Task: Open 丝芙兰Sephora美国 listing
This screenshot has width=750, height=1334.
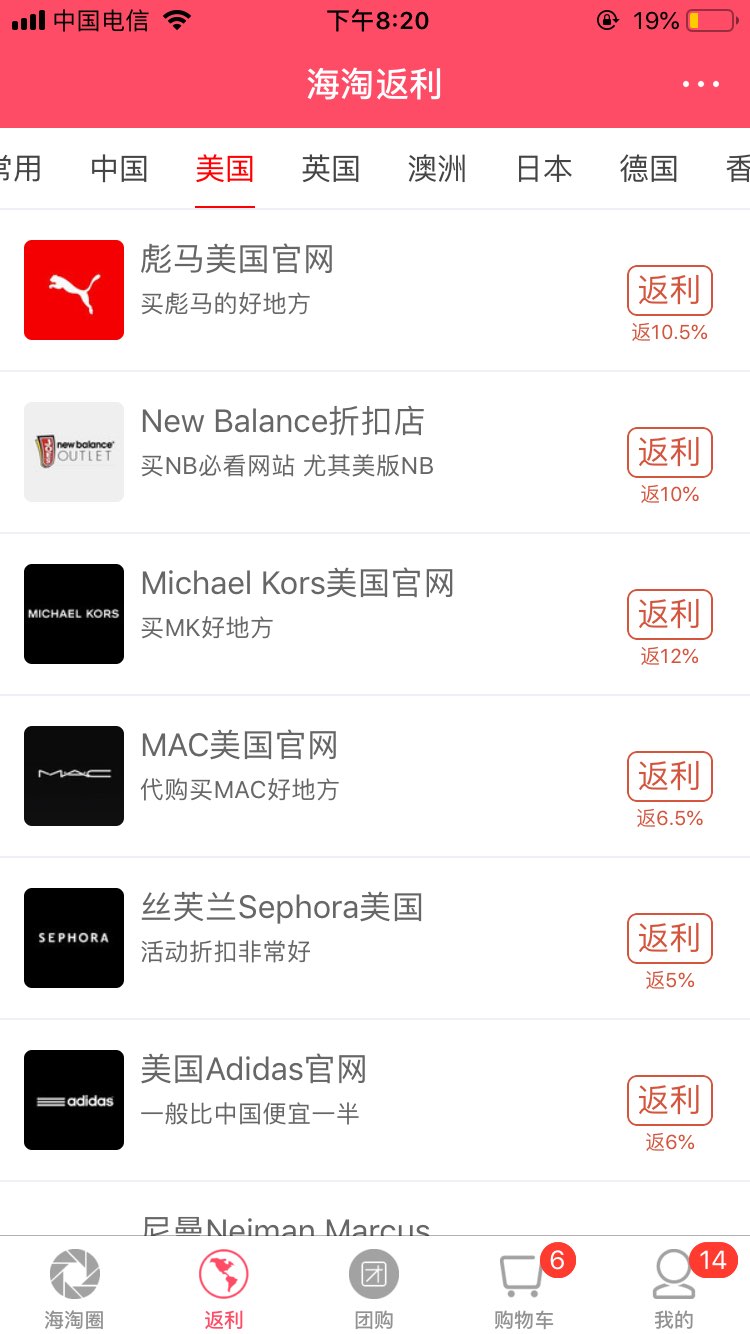Action: (x=375, y=938)
